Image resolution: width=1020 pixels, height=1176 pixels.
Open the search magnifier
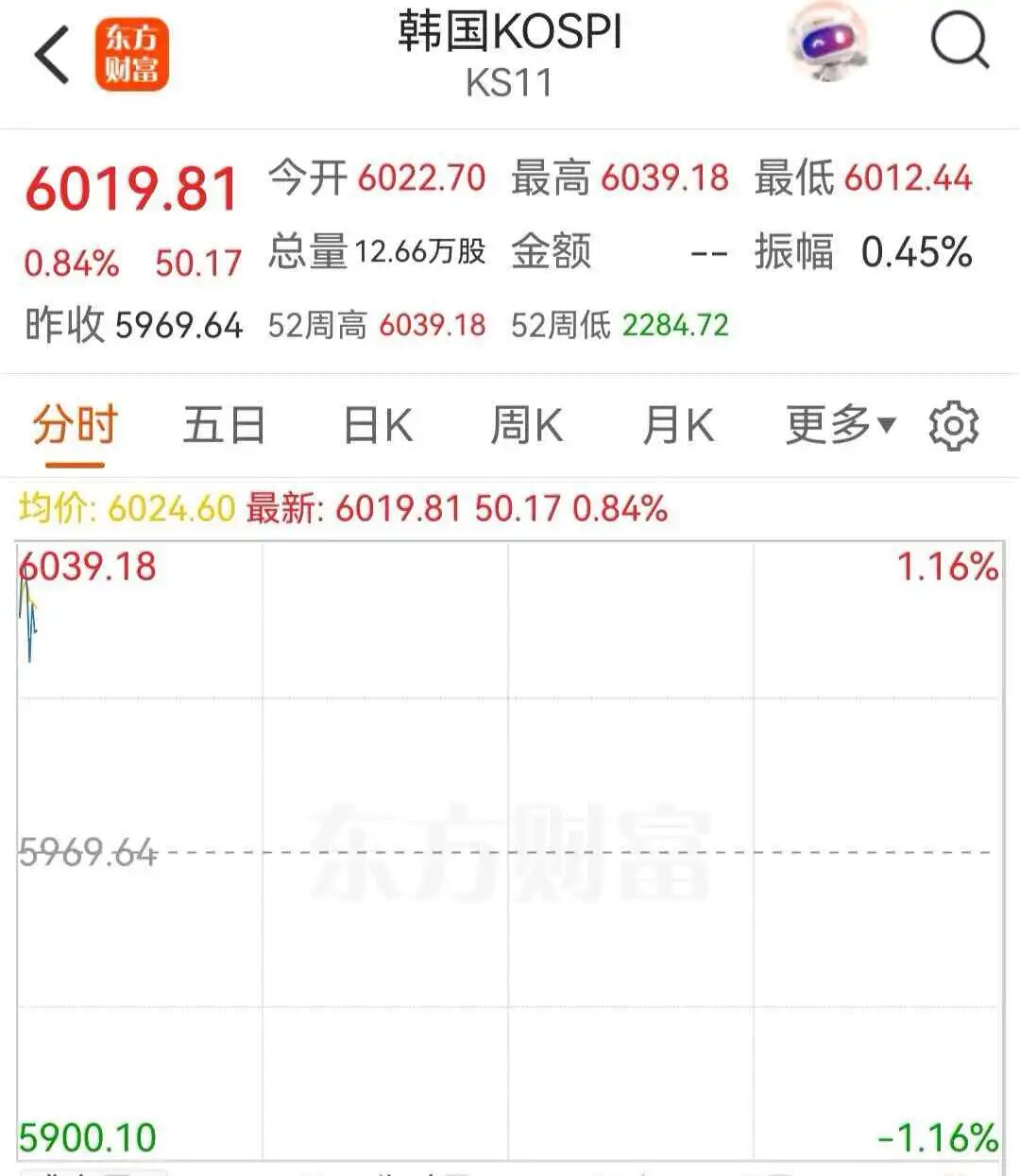(959, 43)
